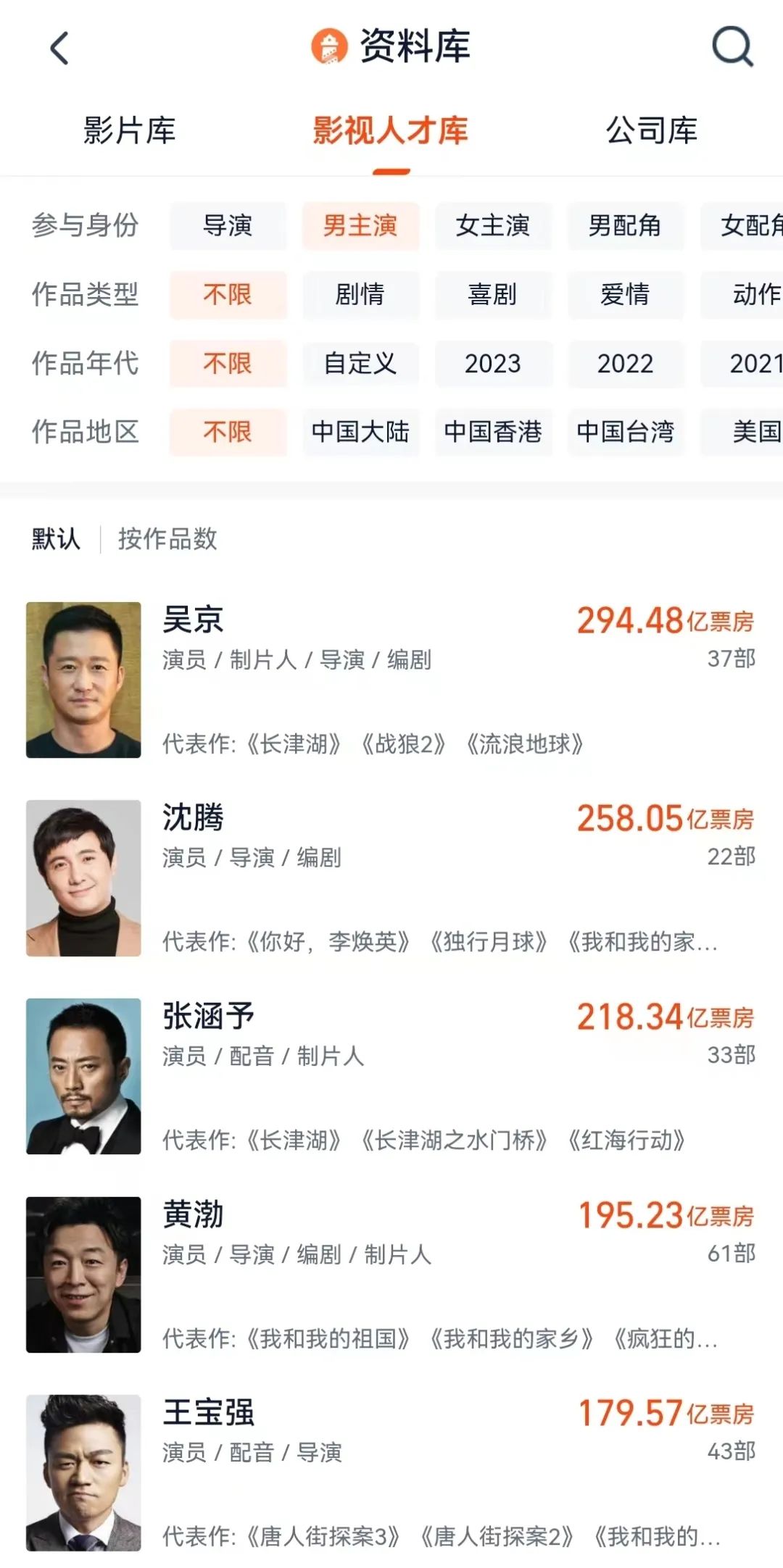The width and height of the screenshot is (783, 1568).
Task: Tap 自定义 under 作品年代
Action: (360, 363)
